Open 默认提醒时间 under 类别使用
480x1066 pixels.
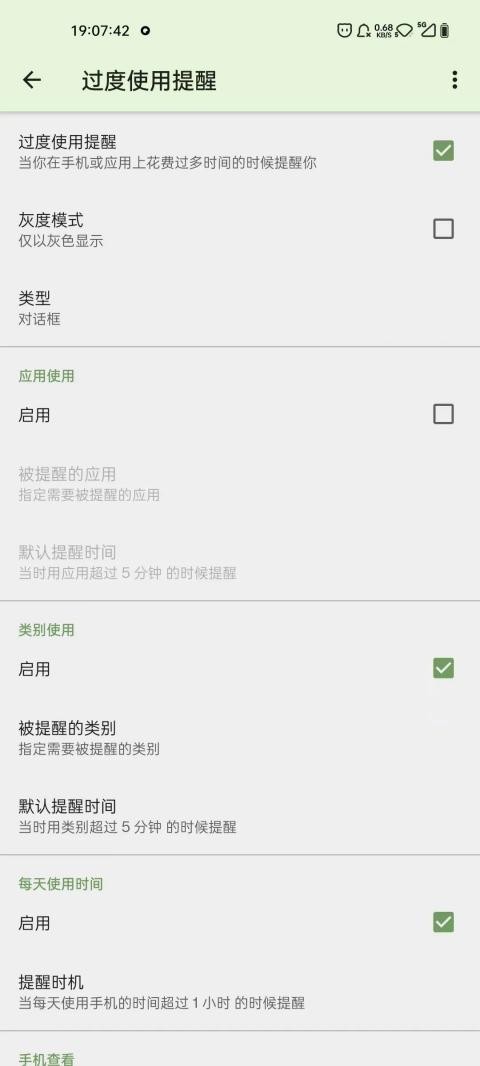(x=240, y=816)
